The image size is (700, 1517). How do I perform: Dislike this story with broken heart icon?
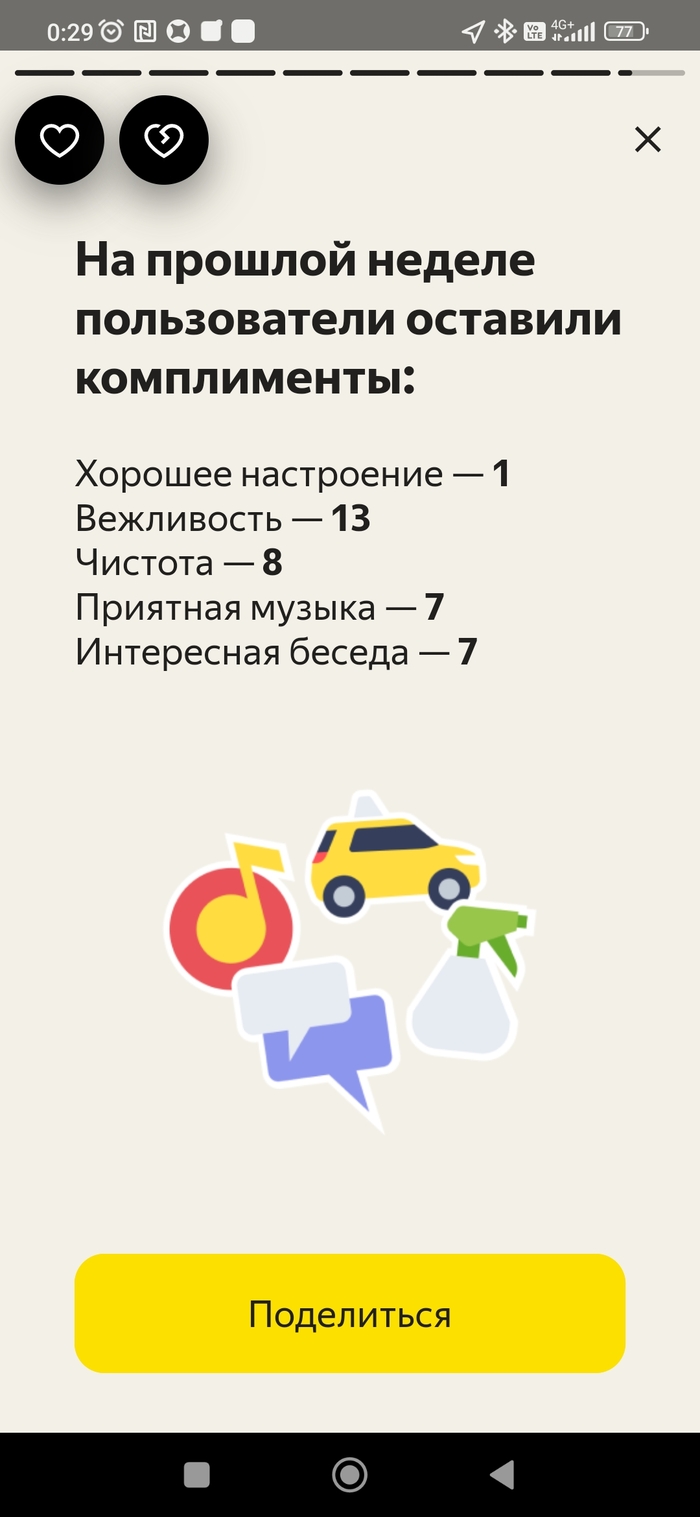point(164,141)
